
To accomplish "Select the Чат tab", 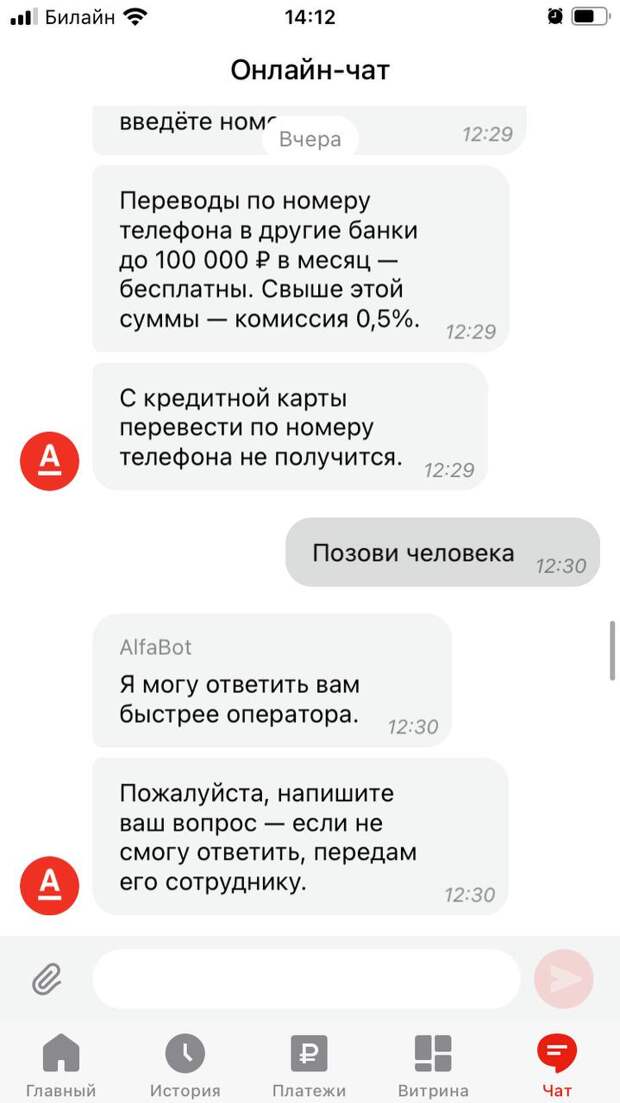I will coord(557,1065).
